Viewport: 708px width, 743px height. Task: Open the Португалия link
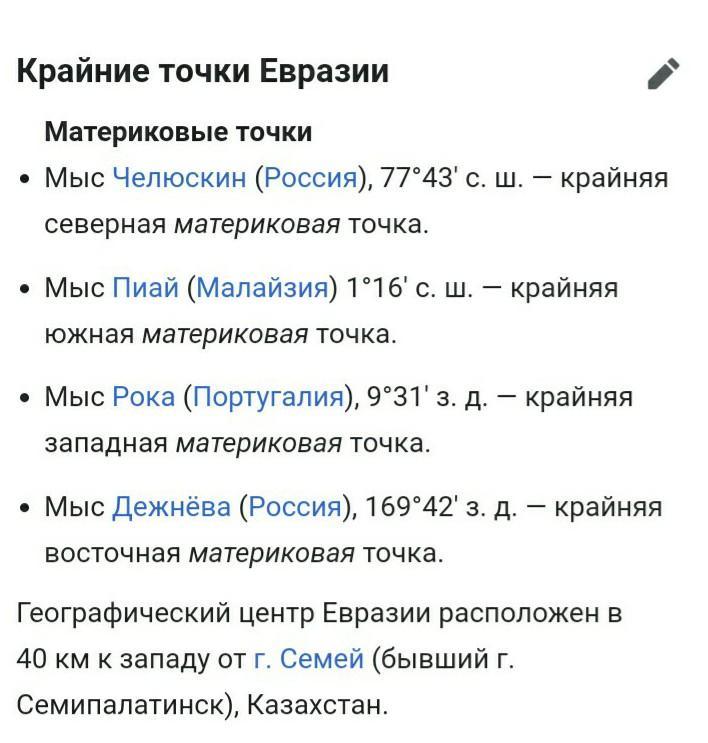coord(268,397)
